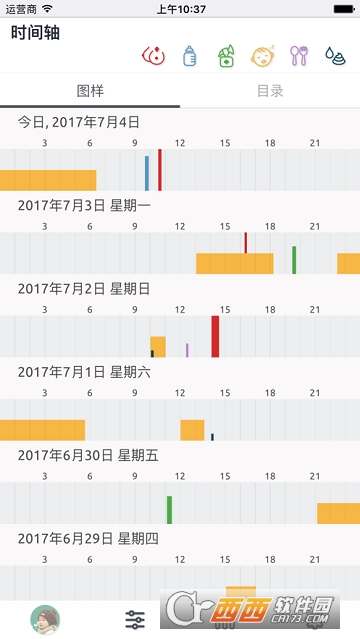The height and width of the screenshot is (639, 360).
Task: Switch to the 目录 tab
Action: pyautogui.click(x=270, y=91)
